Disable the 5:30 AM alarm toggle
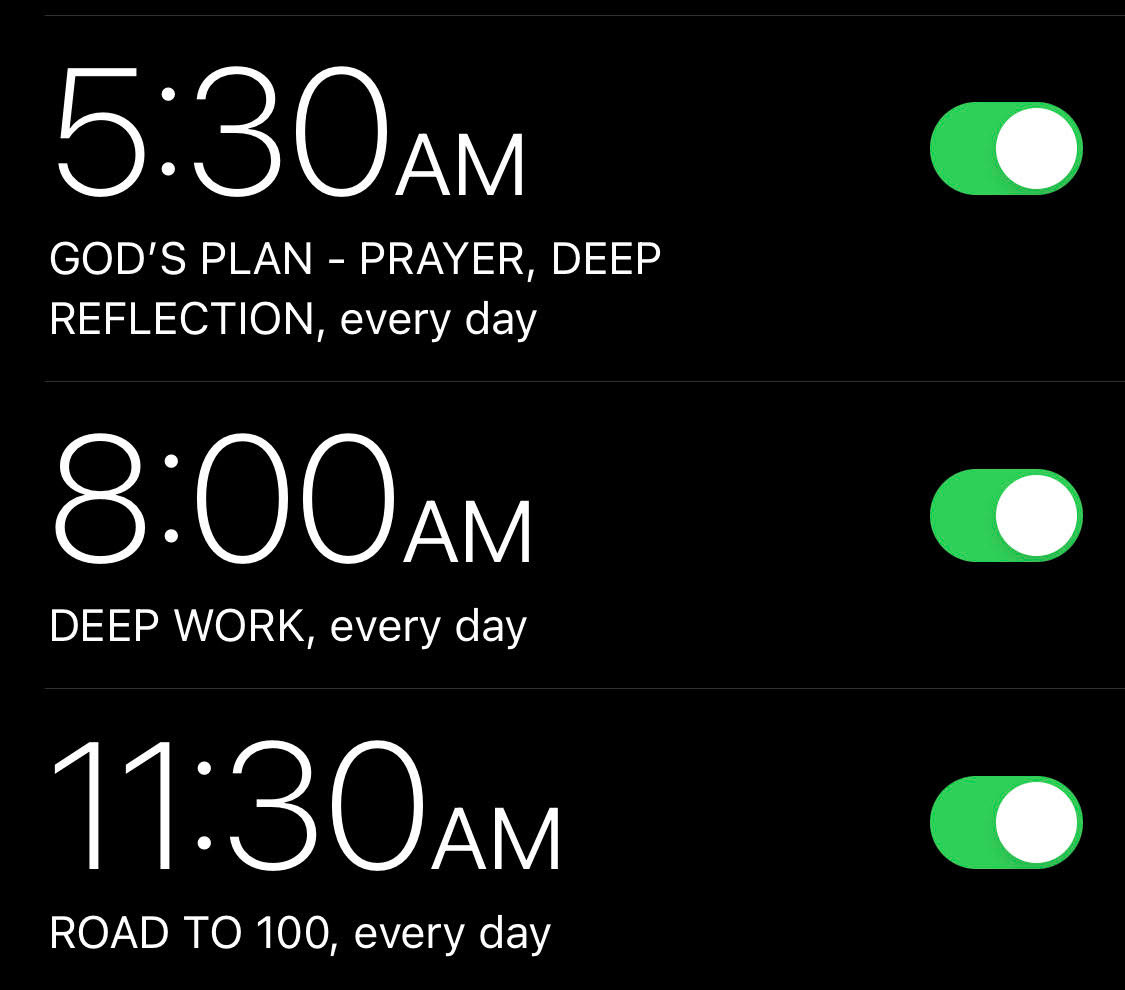The image size is (1125, 990). click(x=1005, y=148)
